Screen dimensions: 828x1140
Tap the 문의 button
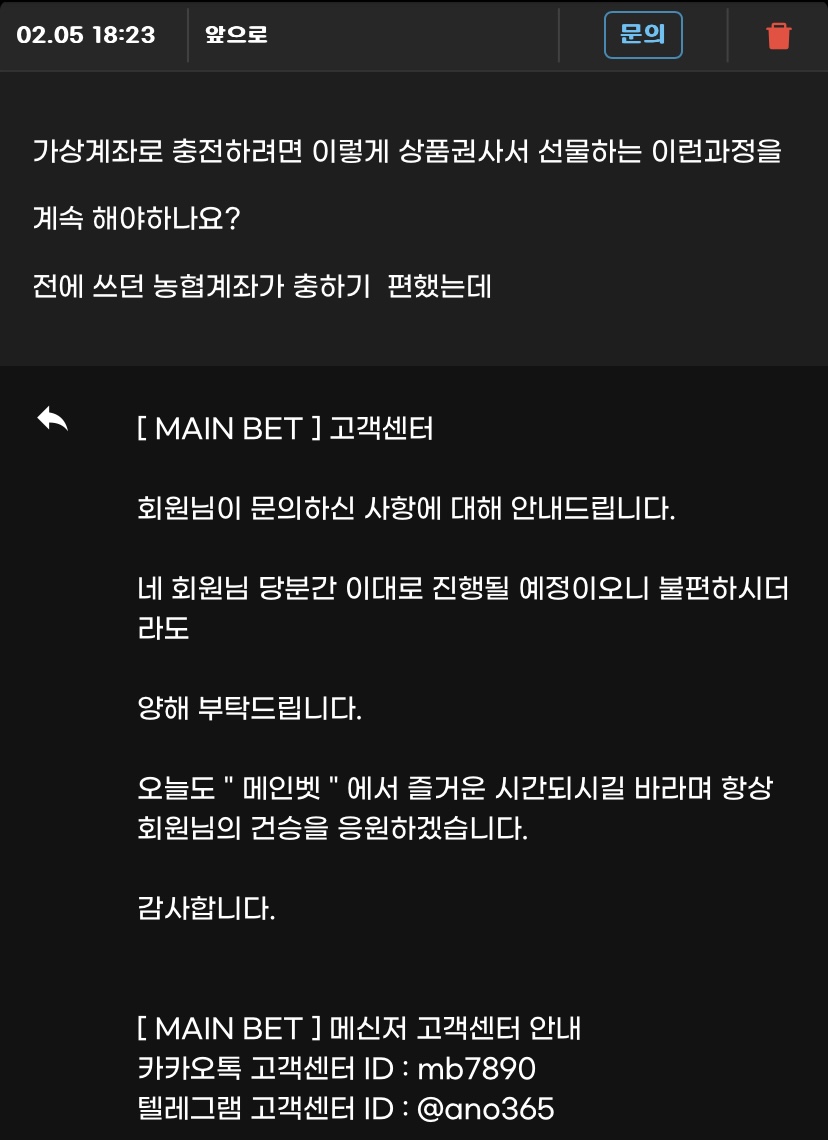pyautogui.click(x=643, y=35)
